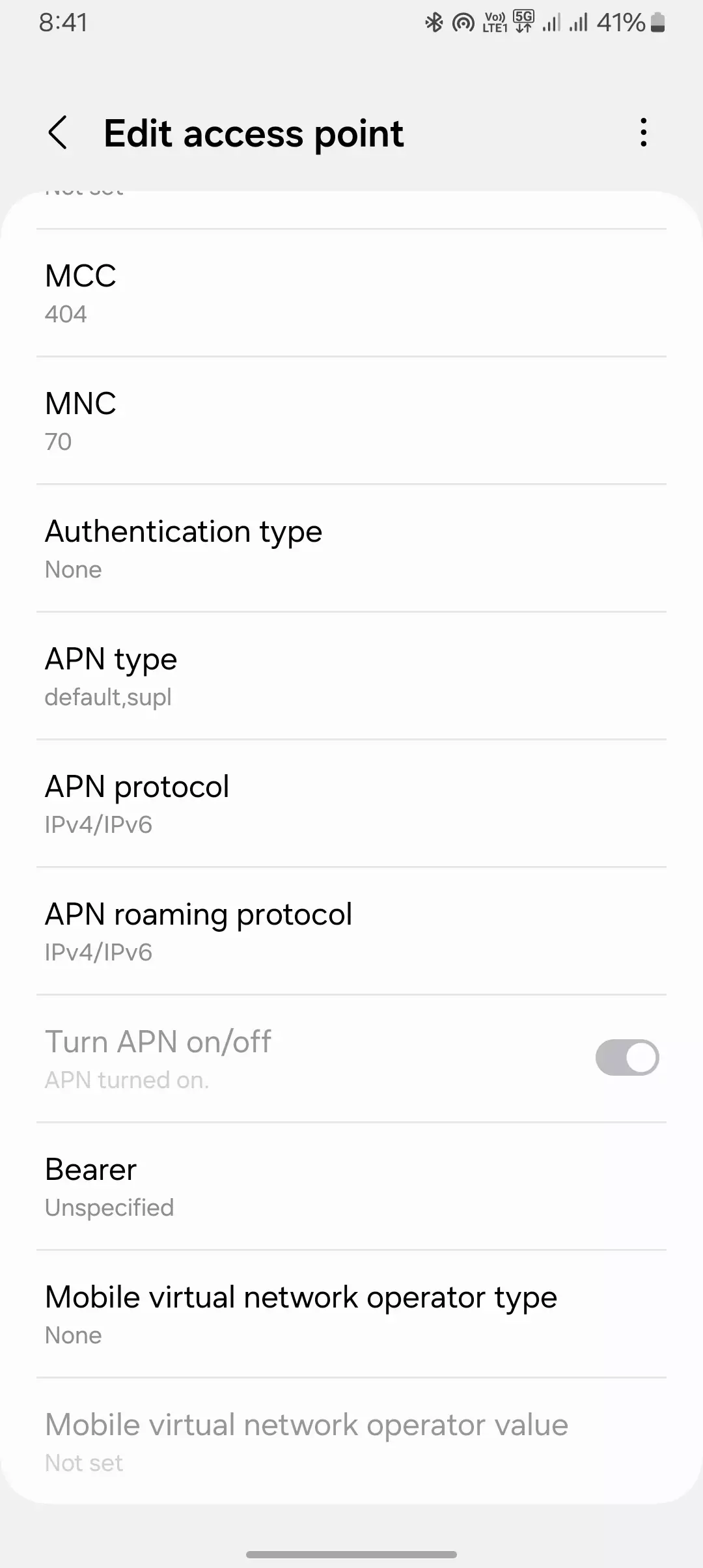Image resolution: width=703 pixels, height=1568 pixels.
Task: Open the three-dot overflow menu
Action: [643, 133]
